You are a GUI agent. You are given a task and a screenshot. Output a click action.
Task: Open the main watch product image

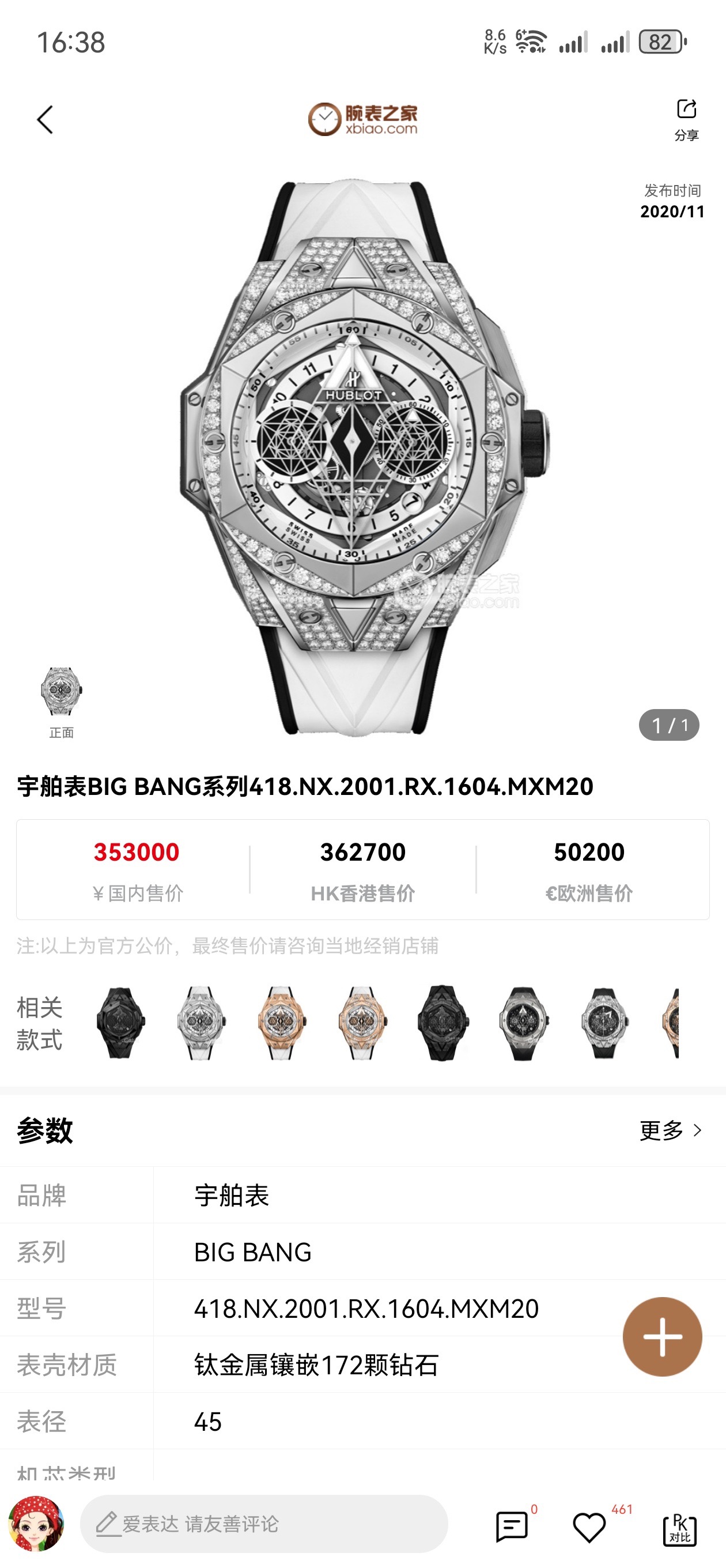coord(362,457)
